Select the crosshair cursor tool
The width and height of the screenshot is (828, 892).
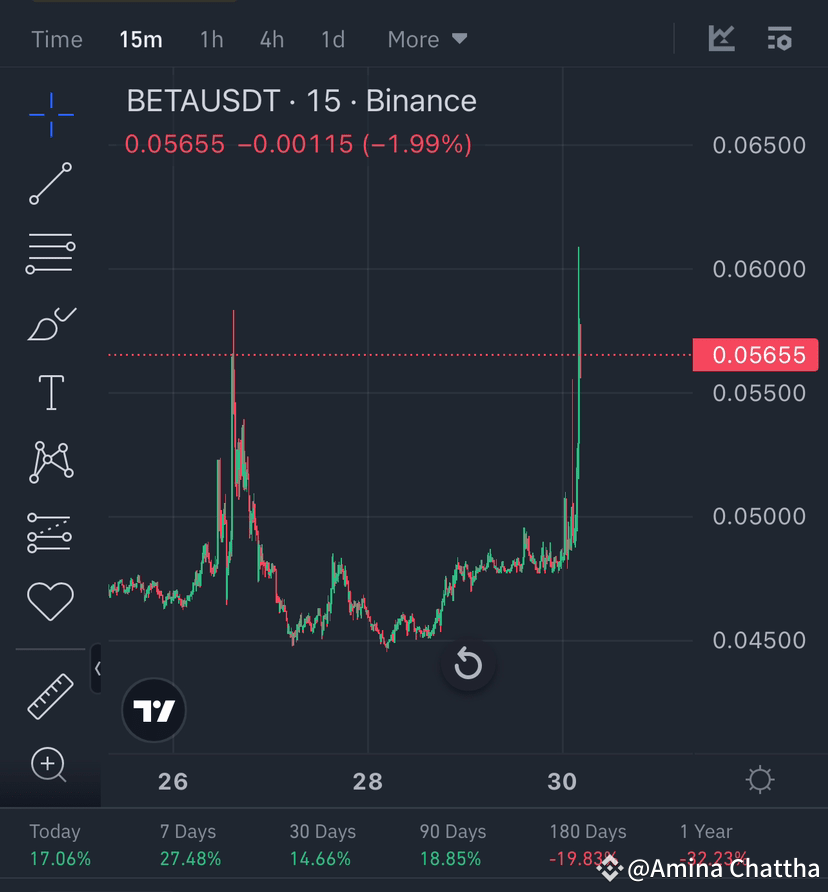[50, 114]
